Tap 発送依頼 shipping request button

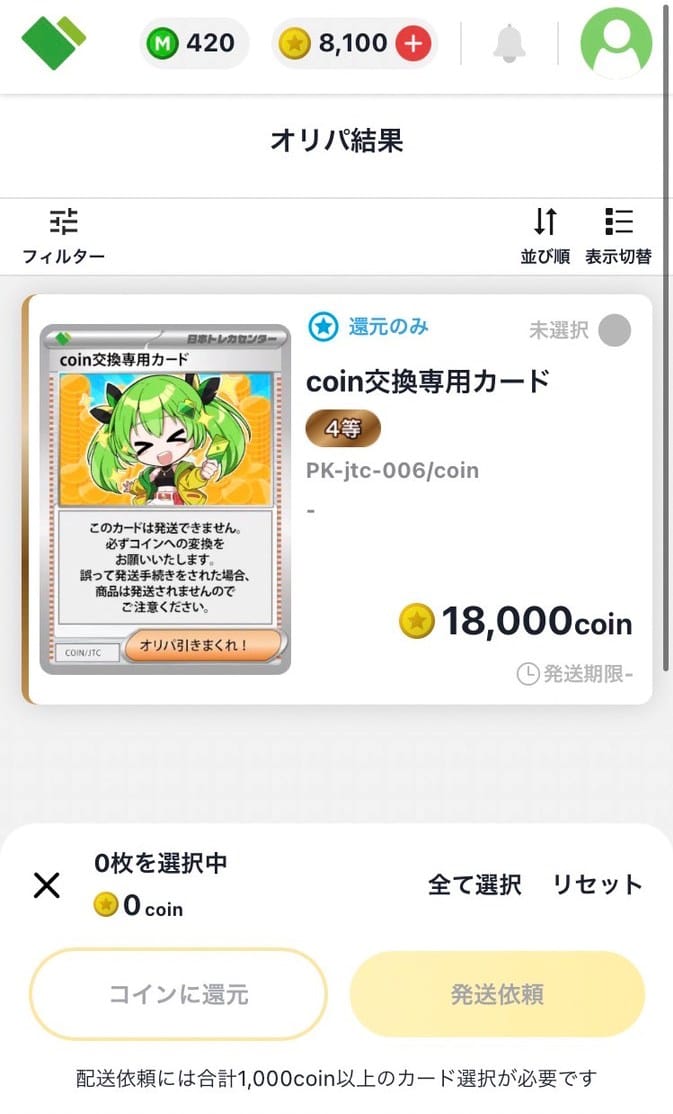[x=497, y=994]
